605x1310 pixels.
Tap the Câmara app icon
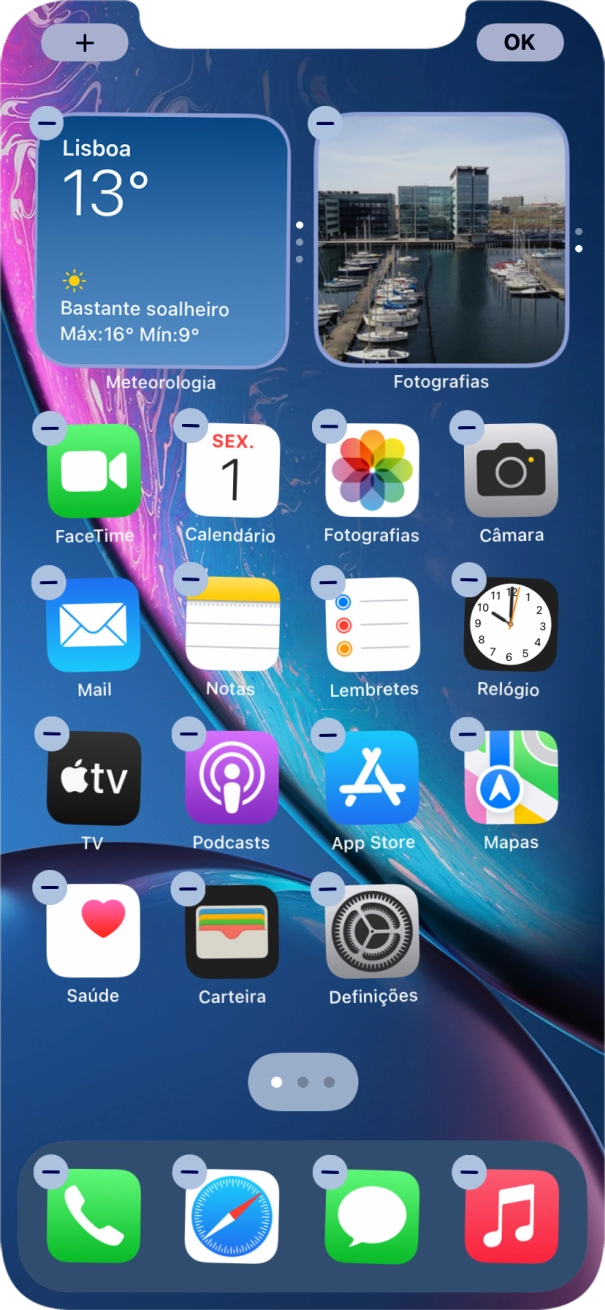[511, 471]
